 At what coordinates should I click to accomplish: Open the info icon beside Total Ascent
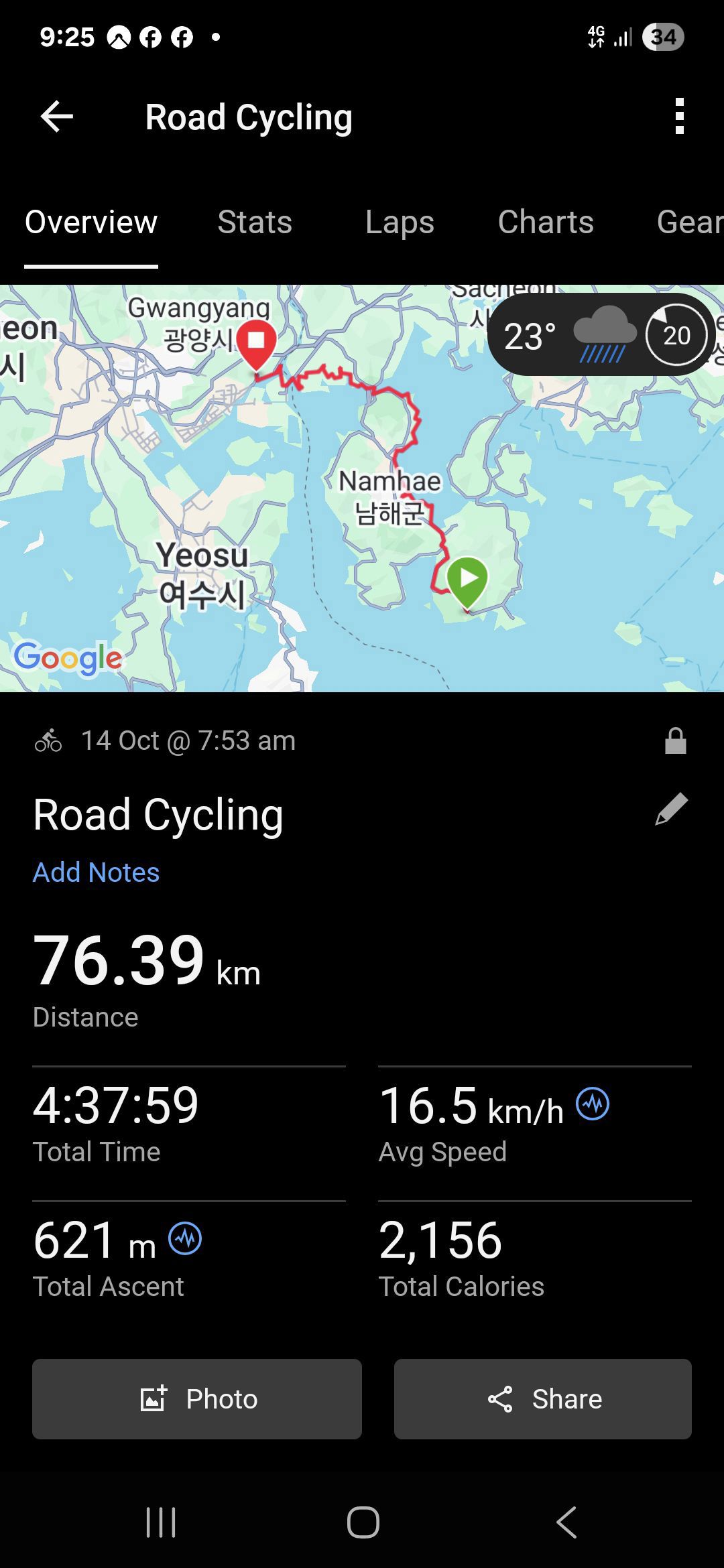[x=185, y=1238]
